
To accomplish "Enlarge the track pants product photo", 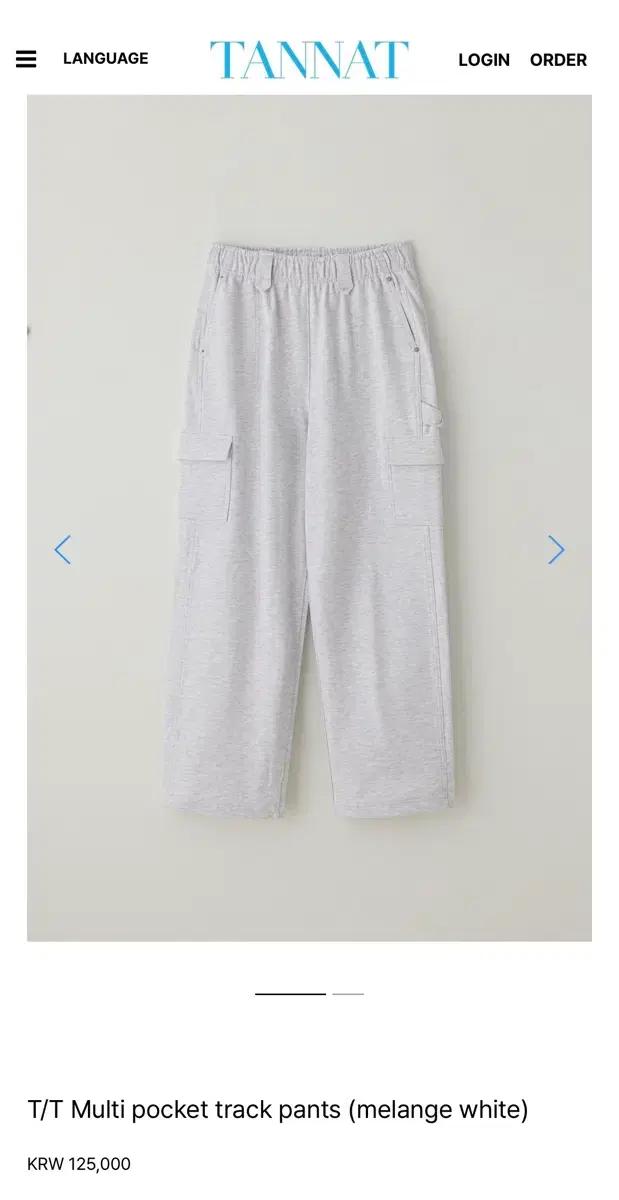I will pyautogui.click(x=310, y=520).
